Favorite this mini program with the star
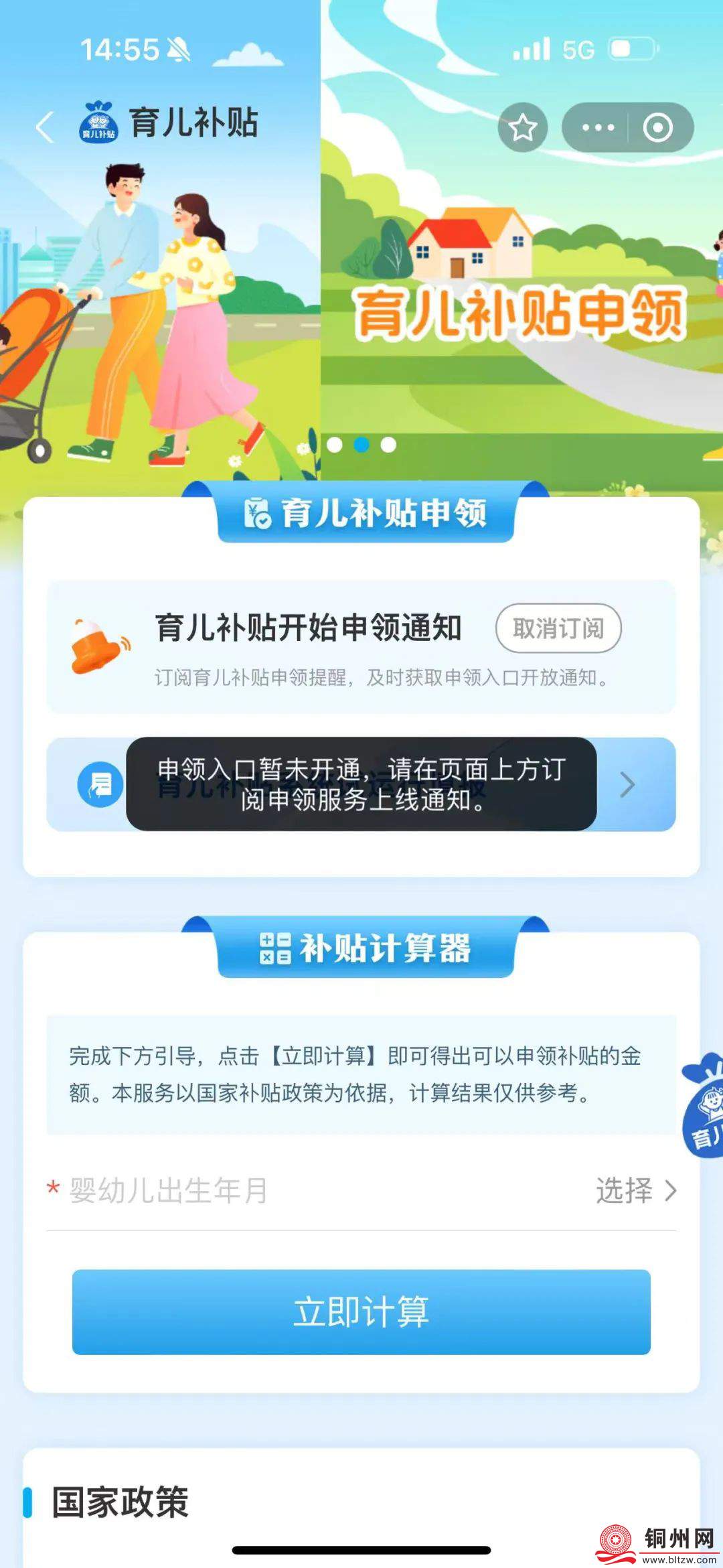 coord(523,127)
